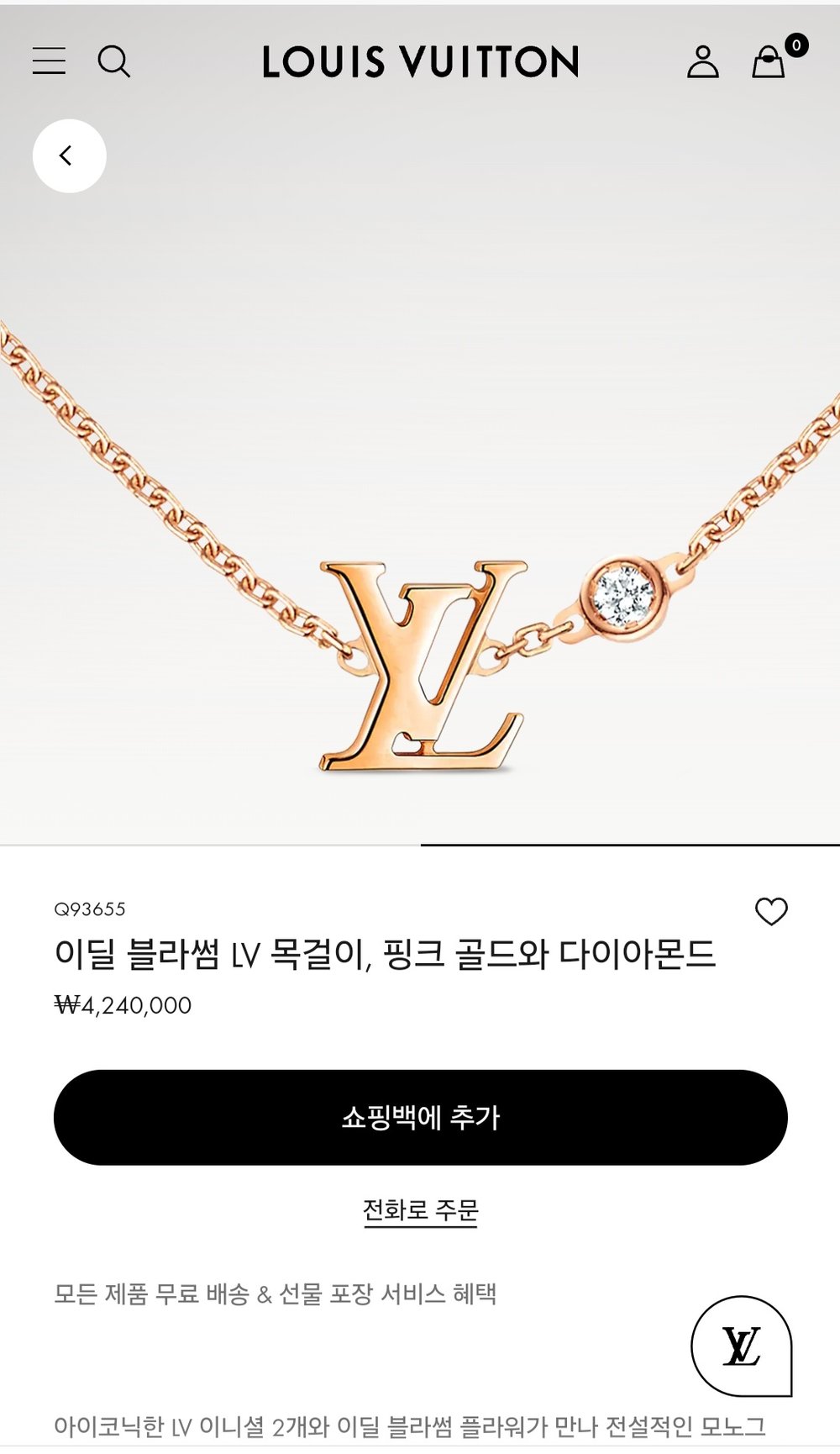Open the search icon
The height and width of the screenshot is (1454, 840).
pos(113,61)
